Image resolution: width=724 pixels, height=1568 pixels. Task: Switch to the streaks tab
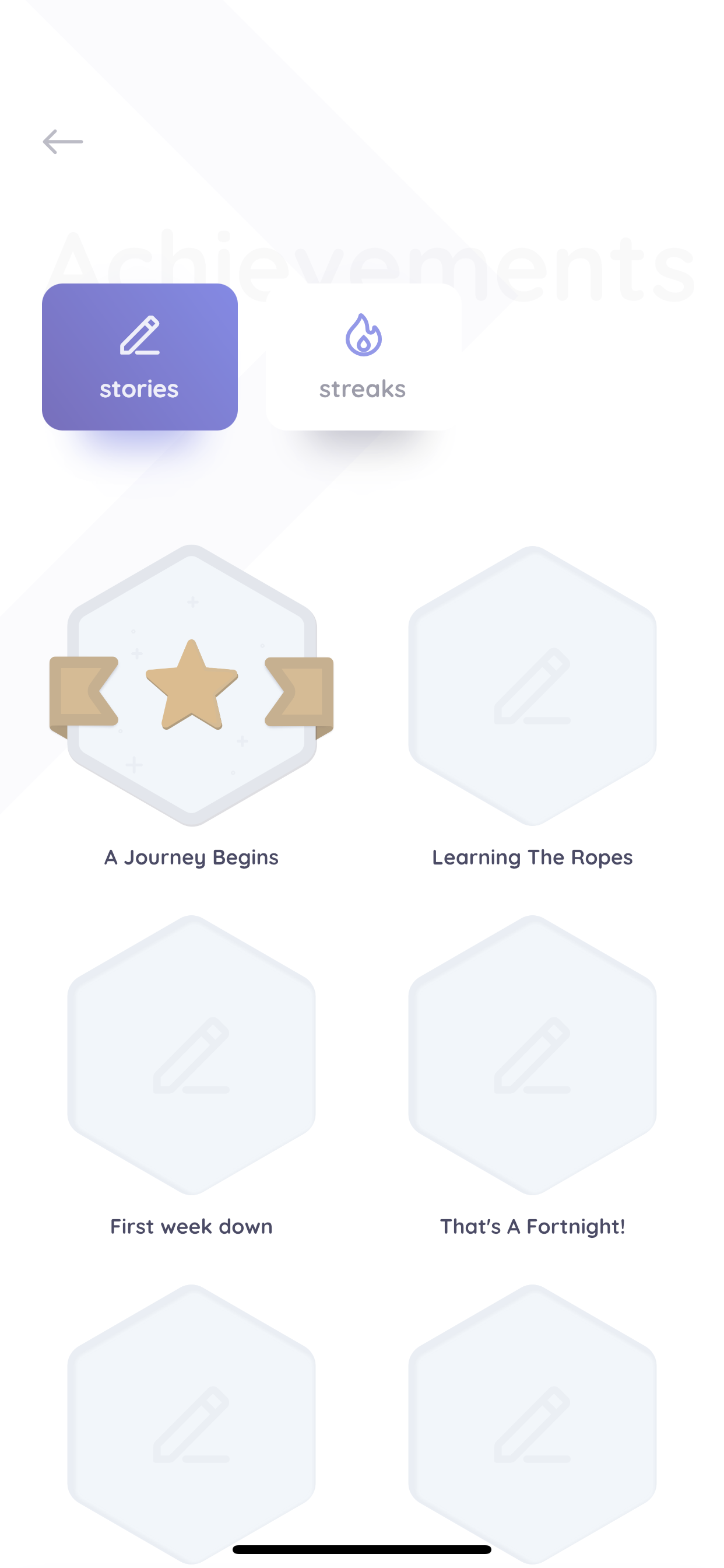363,356
